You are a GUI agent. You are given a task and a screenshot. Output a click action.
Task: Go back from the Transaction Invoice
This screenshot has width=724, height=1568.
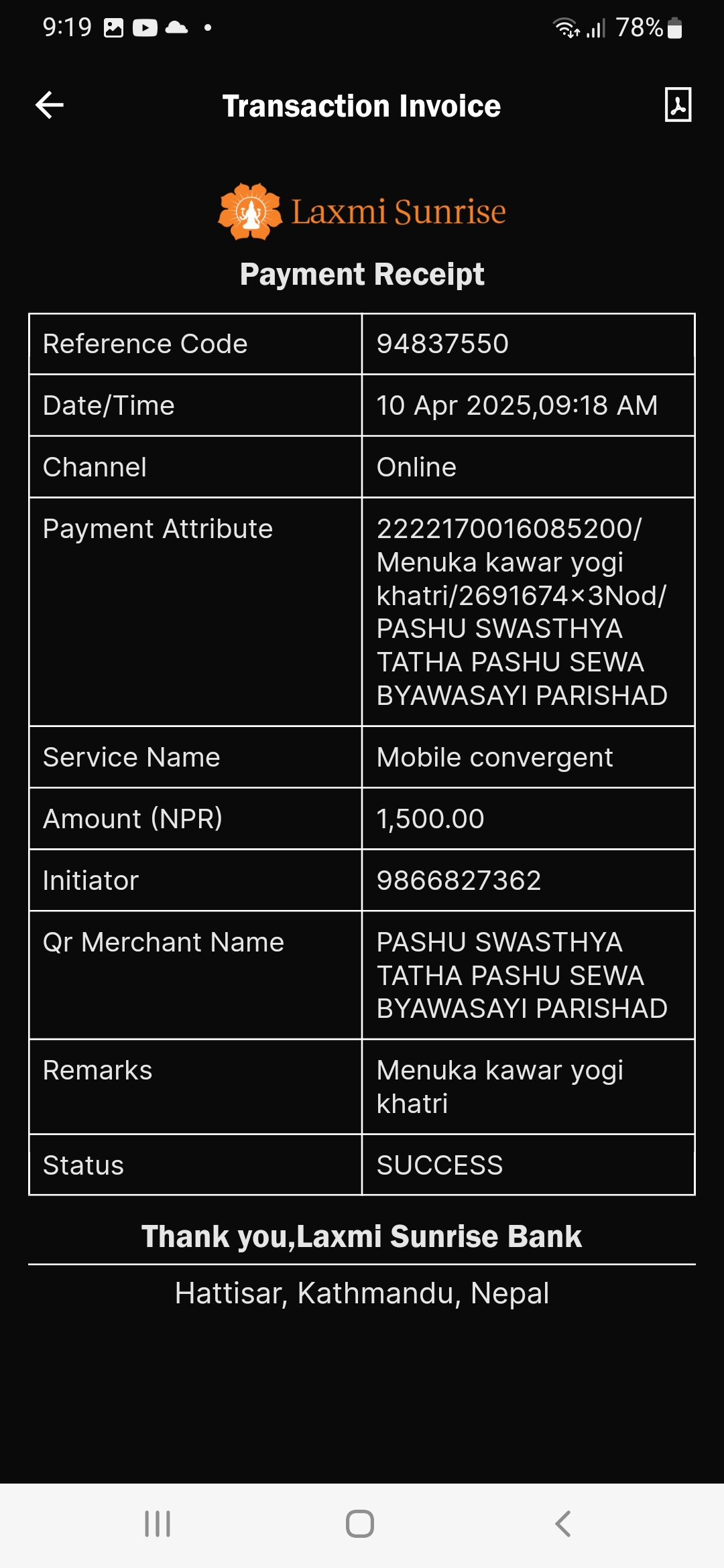pyautogui.click(x=50, y=105)
